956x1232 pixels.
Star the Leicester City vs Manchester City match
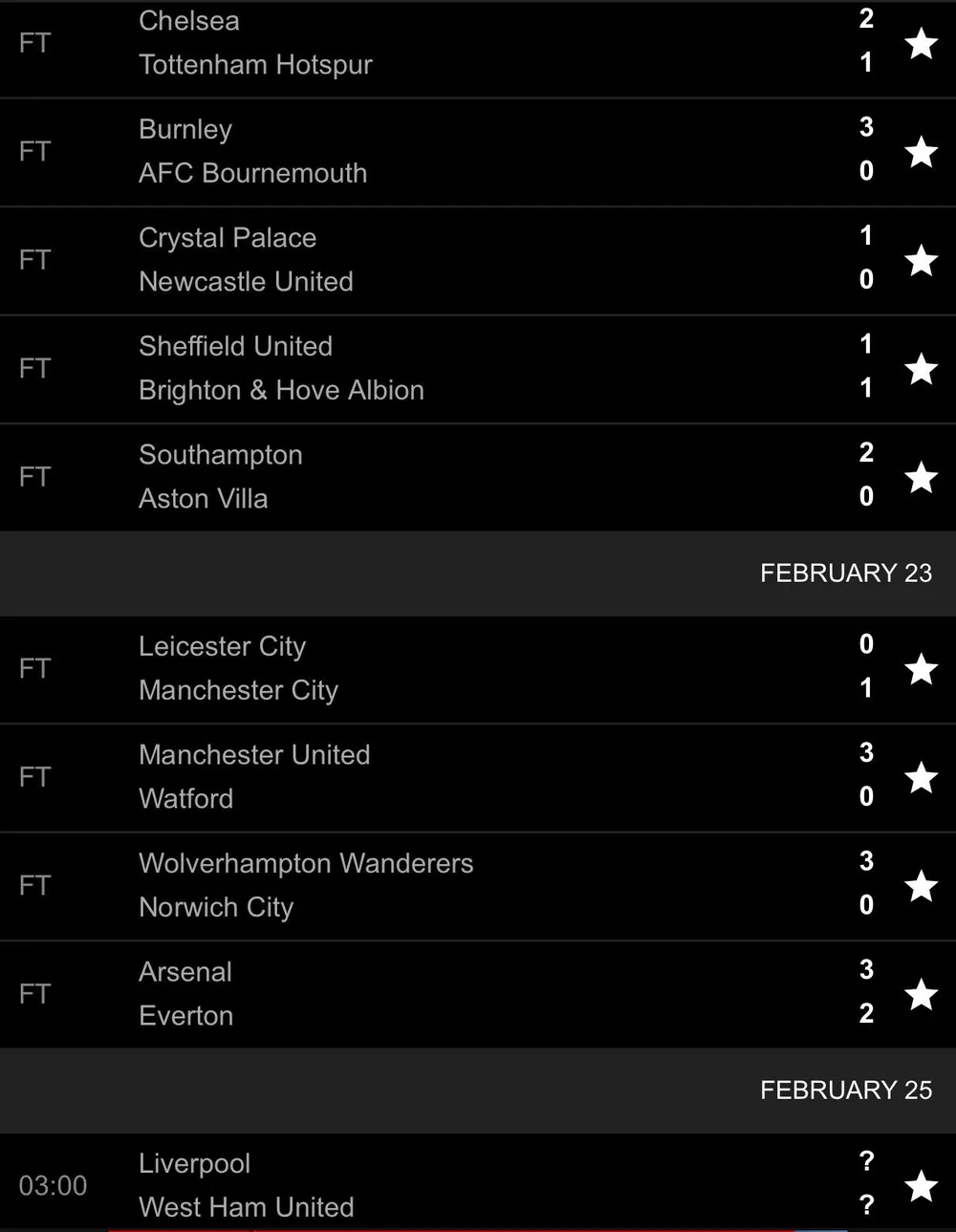(921, 669)
